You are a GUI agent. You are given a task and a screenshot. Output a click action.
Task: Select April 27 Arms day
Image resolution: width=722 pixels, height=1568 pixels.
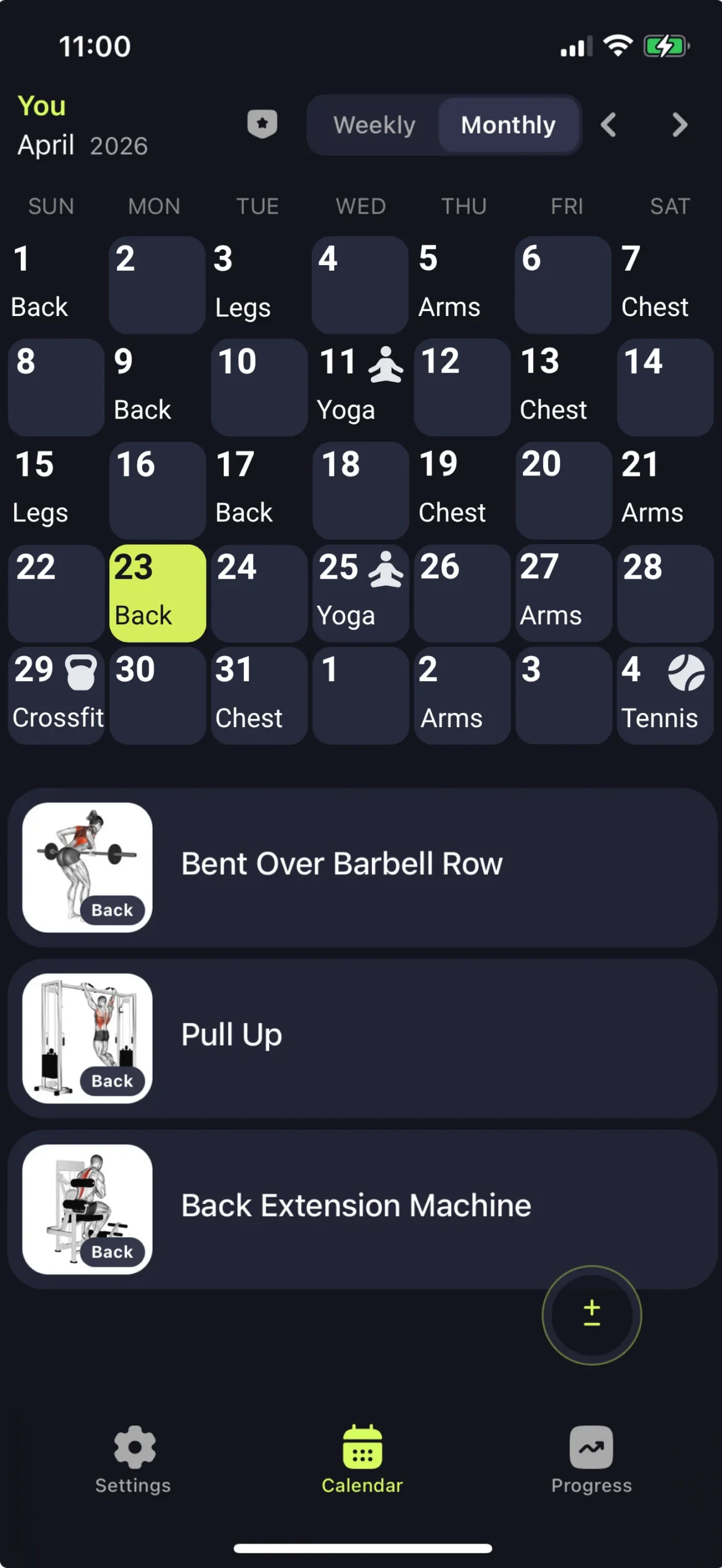563,593
